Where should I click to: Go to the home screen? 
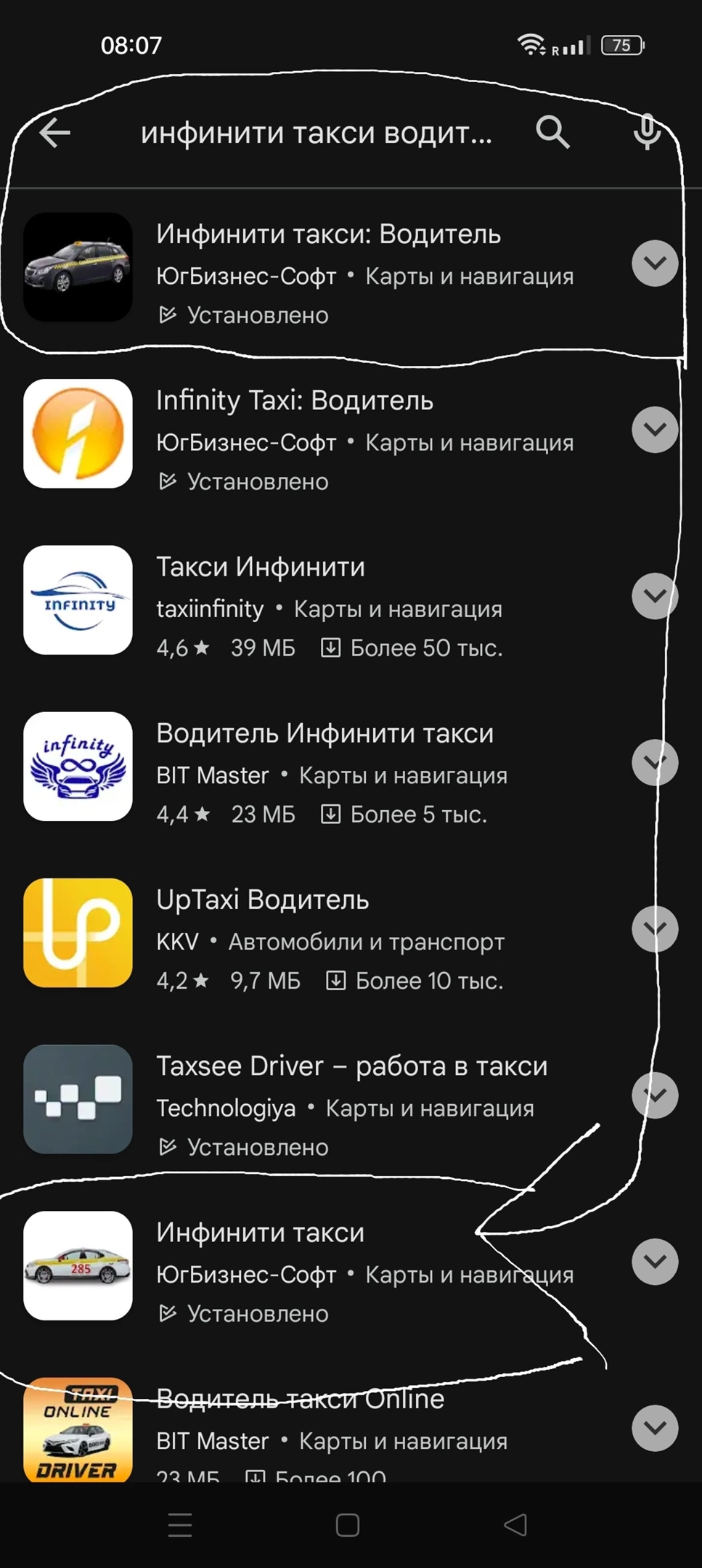(x=348, y=1525)
